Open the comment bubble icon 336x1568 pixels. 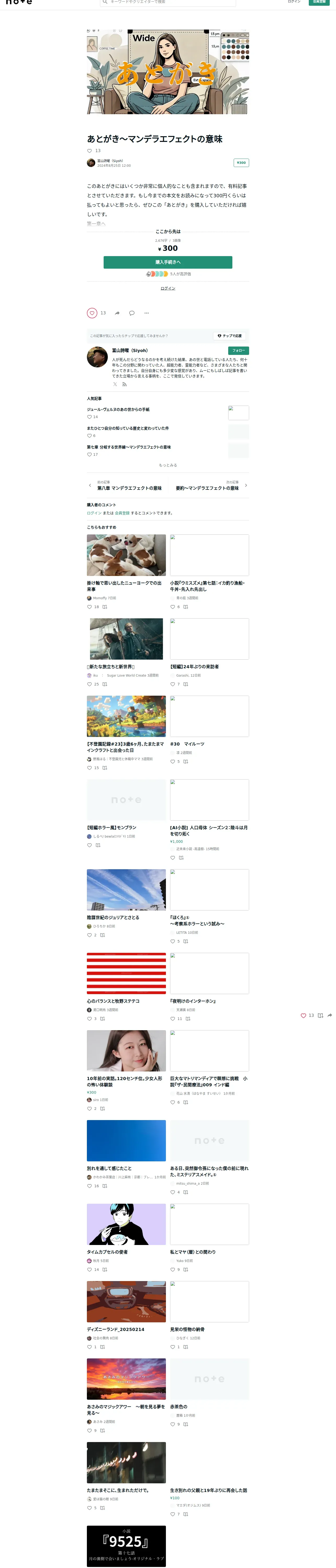coord(132,313)
